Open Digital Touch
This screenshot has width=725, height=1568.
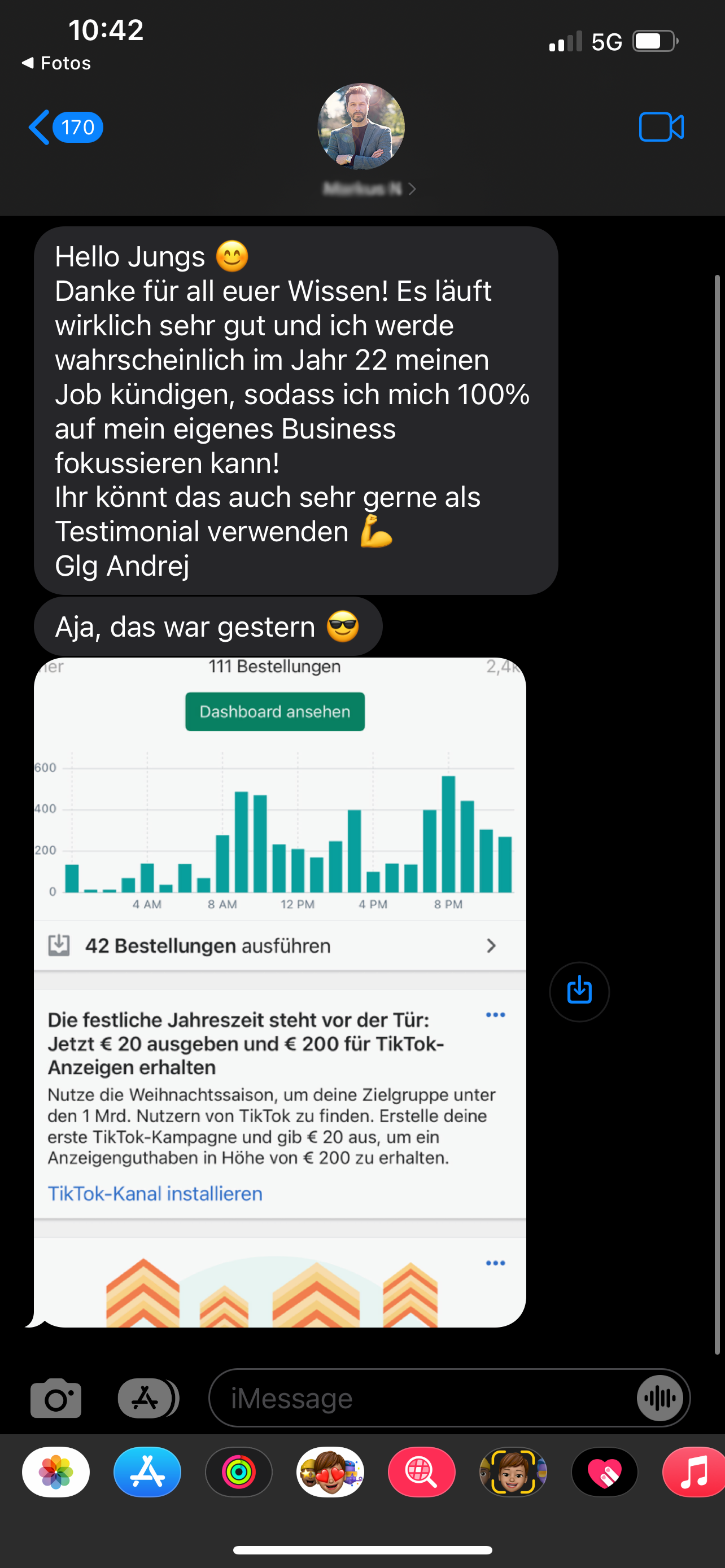click(x=605, y=1472)
